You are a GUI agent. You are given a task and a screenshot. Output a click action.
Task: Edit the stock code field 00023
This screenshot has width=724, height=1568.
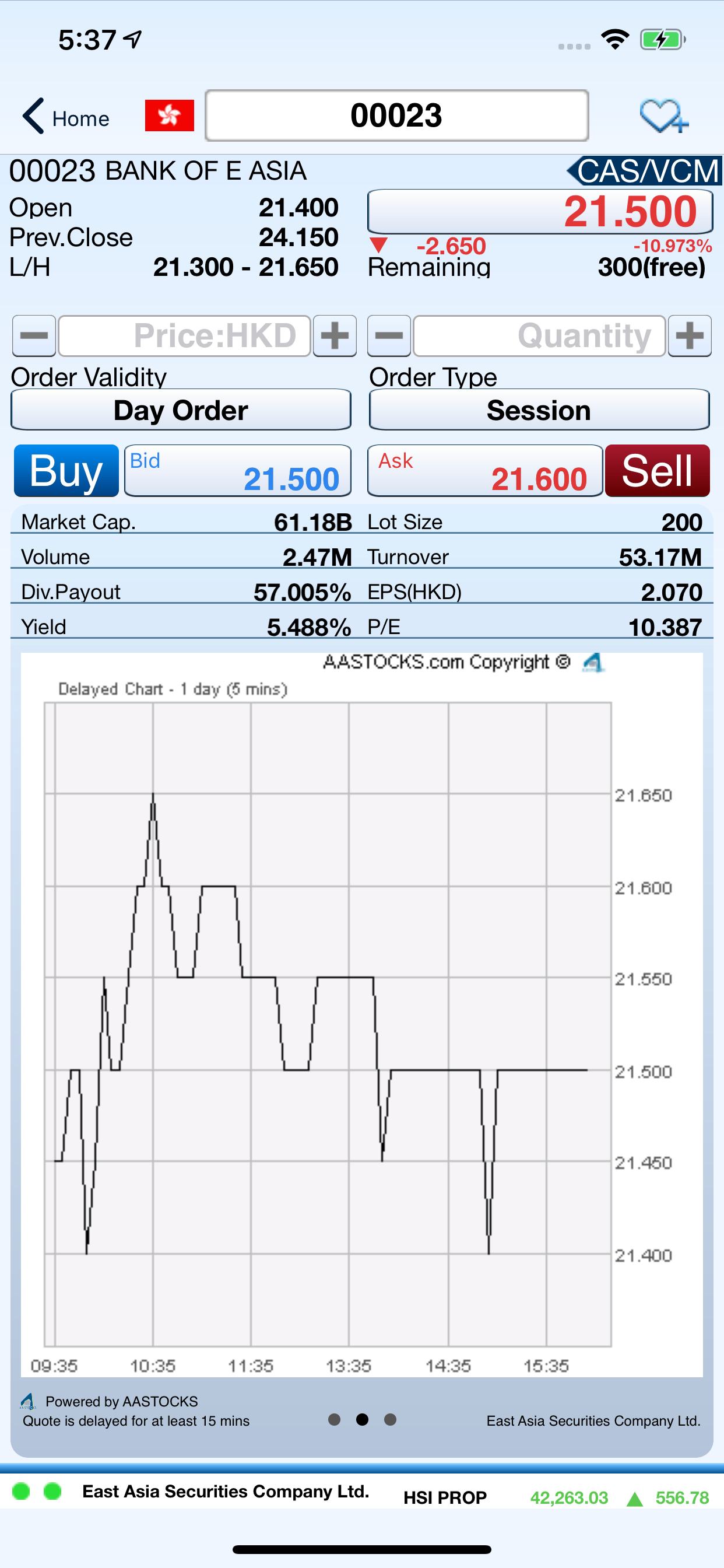coord(396,116)
